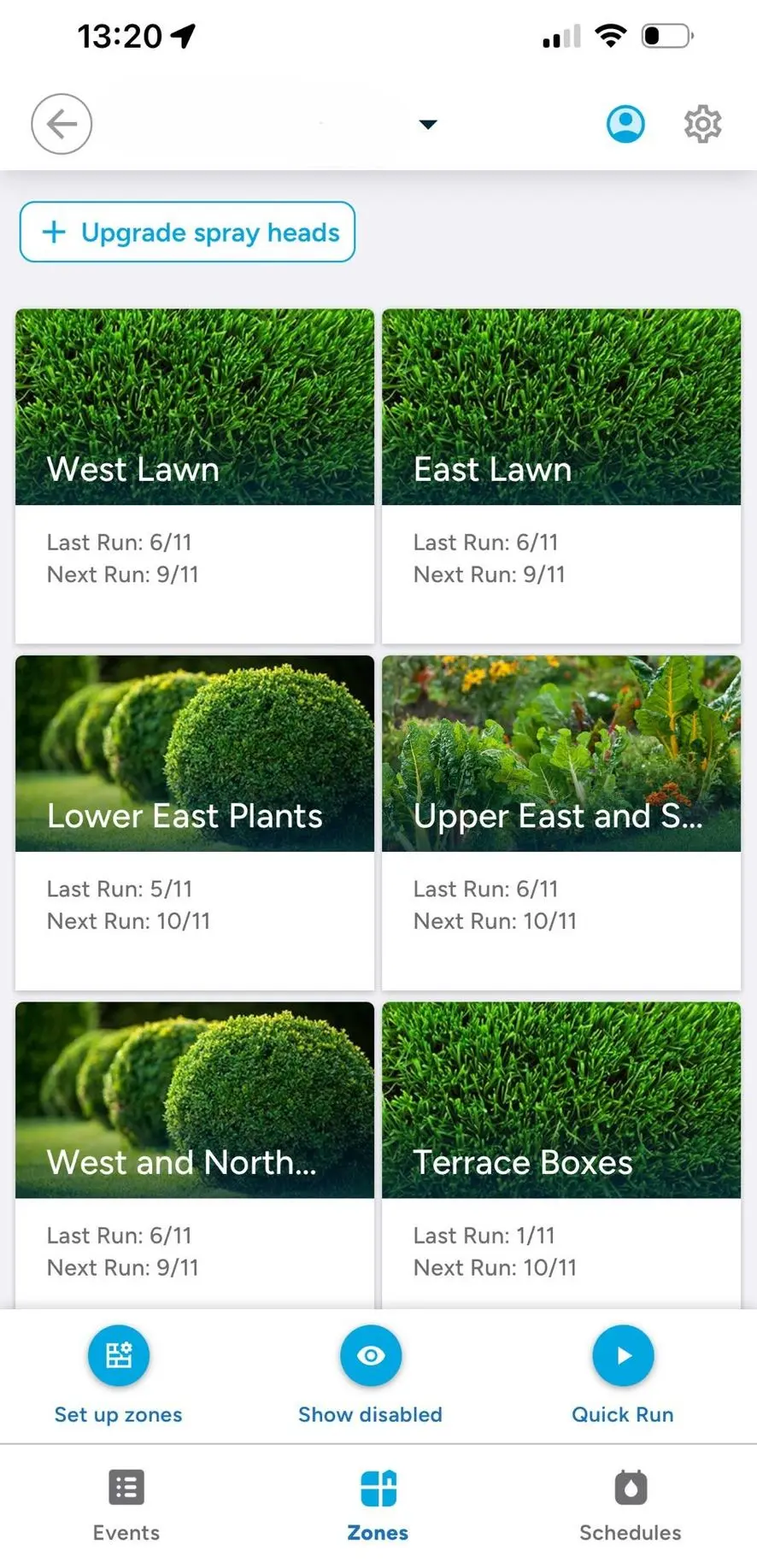
Task: Start a Quick Run
Action: click(x=623, y=1374)
